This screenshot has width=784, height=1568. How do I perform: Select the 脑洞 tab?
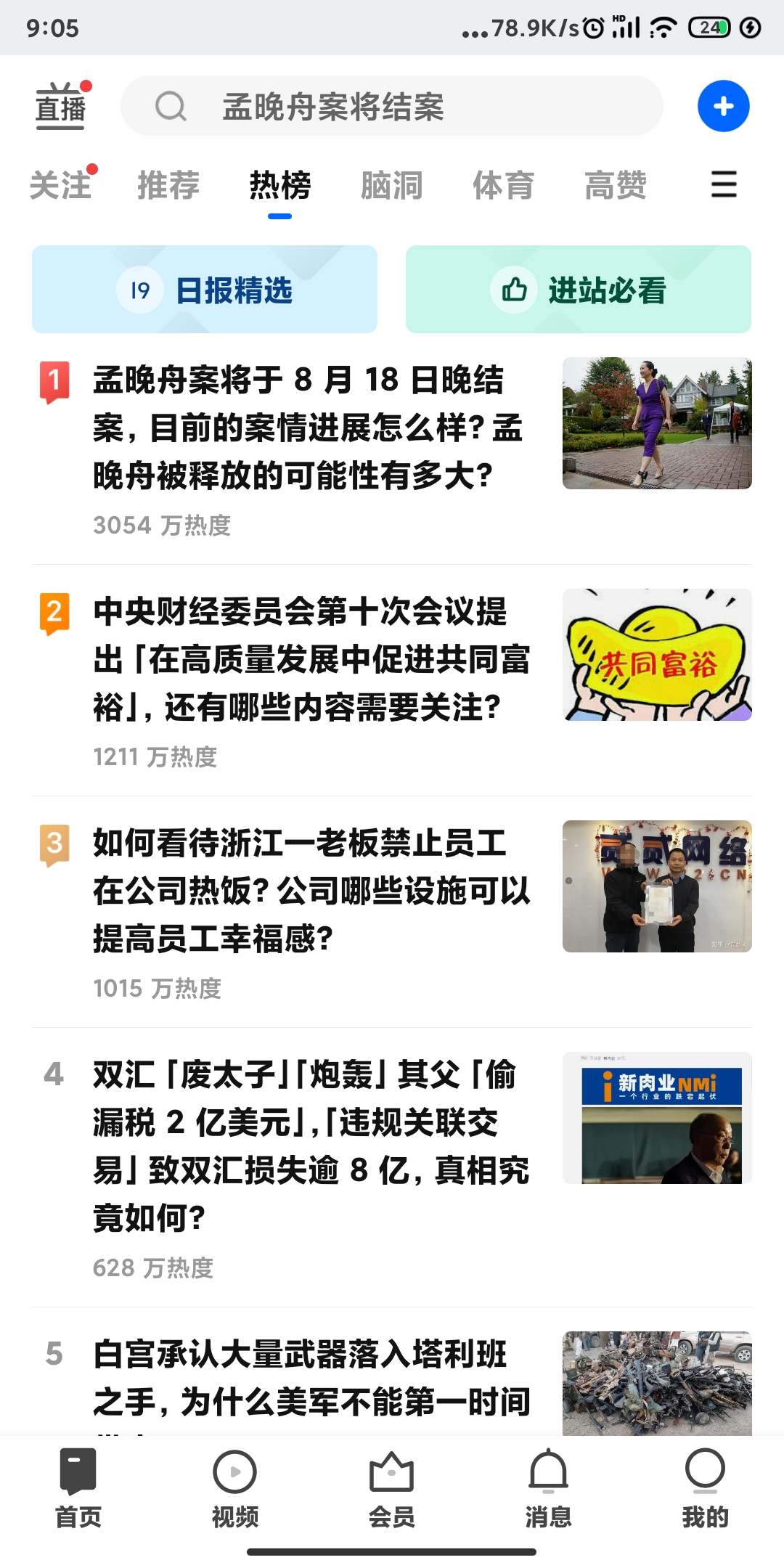click(392, 185)
